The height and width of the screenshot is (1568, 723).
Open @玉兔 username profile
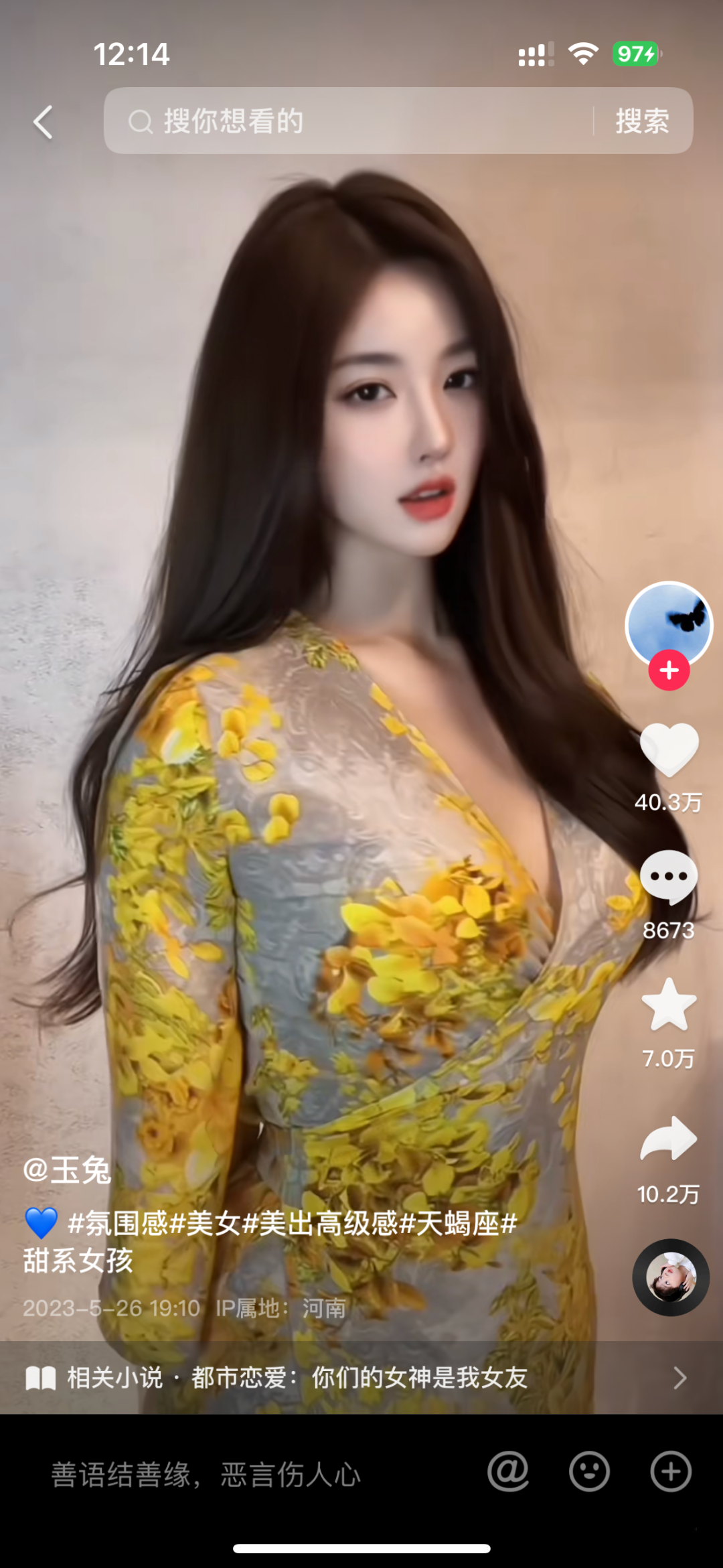67,1171
